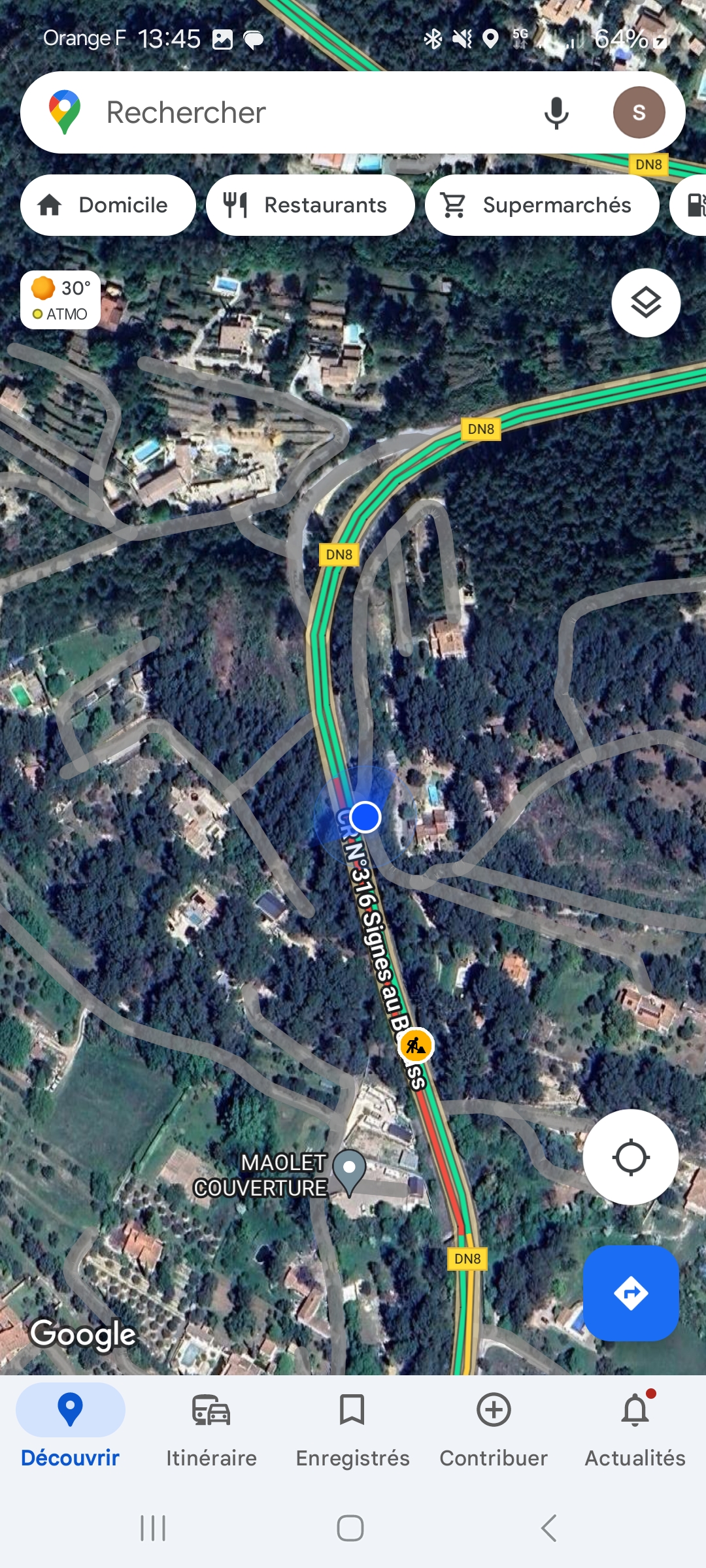This screenshot has width=706, height=1568.
Task: Select the Domicile chip
Action: click(109, 205)
